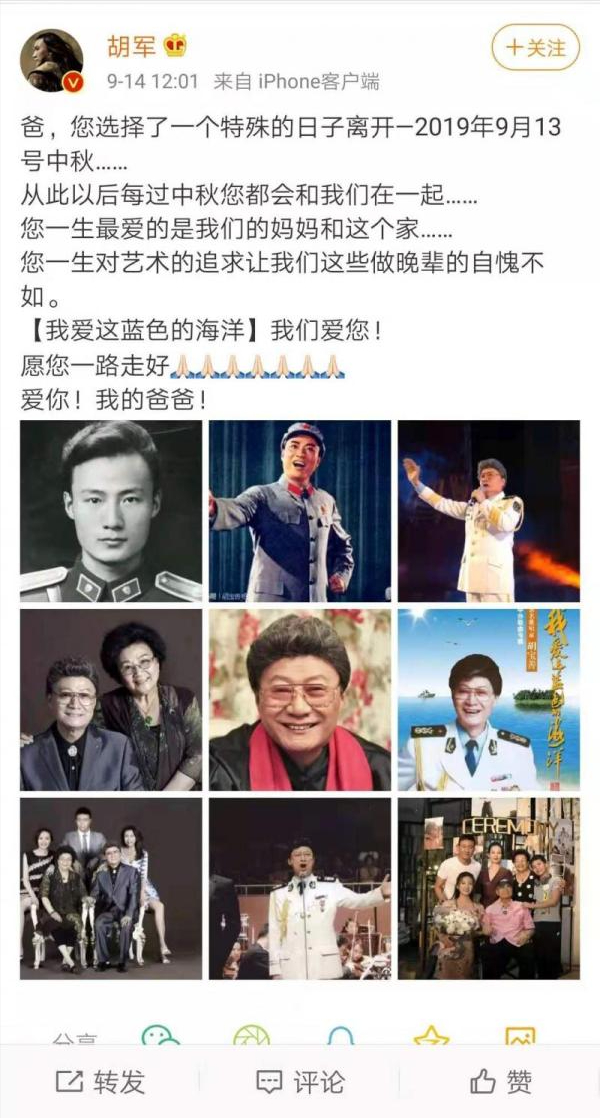The height and width of the screenshot is (1118, 600).
Task: Open the group photo under the CEREMONY sign
Action: [x=489, y=888]
